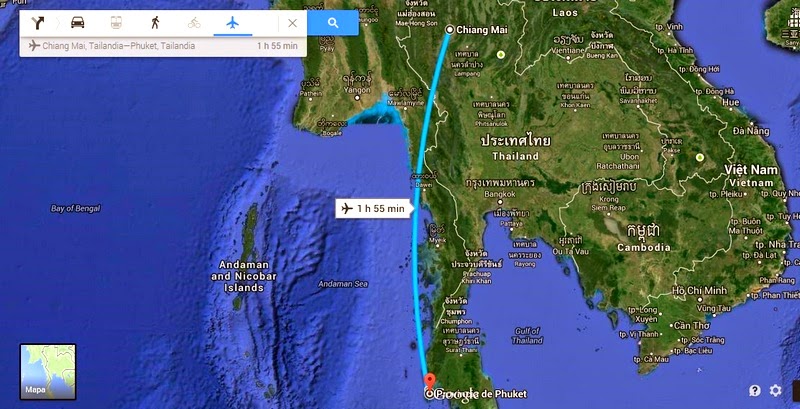Choose the walking travel mode
The width and height of the screenshot is (800, 409).
tap(155, 22)
